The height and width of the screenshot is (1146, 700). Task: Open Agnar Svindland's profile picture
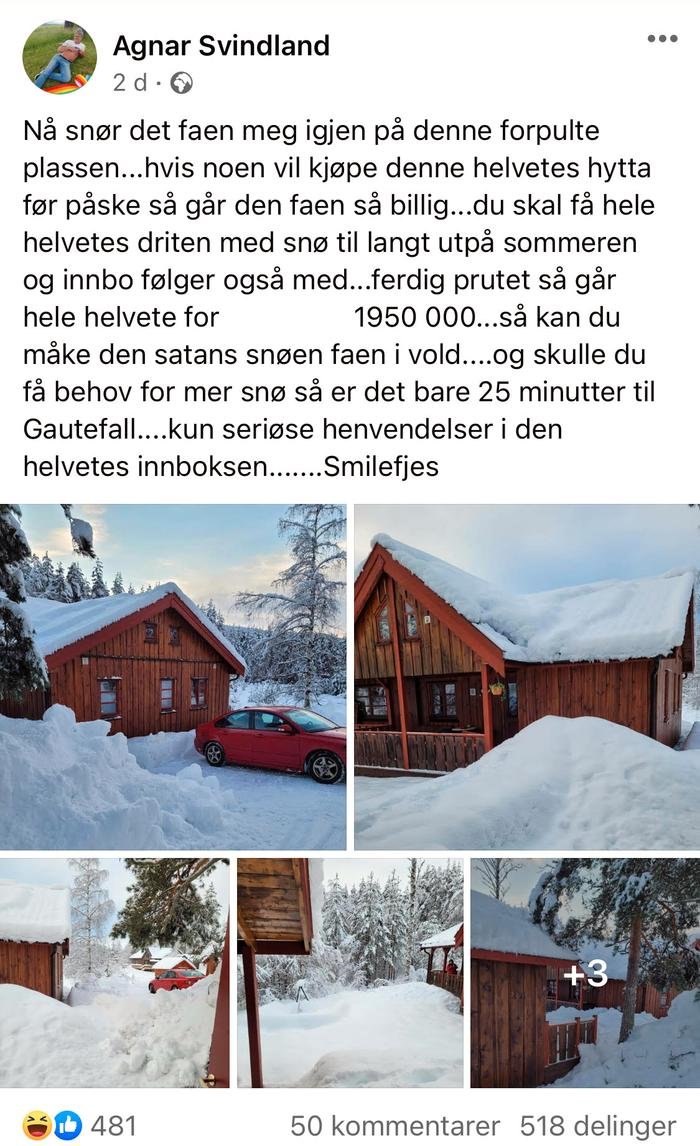click(59, 57)
